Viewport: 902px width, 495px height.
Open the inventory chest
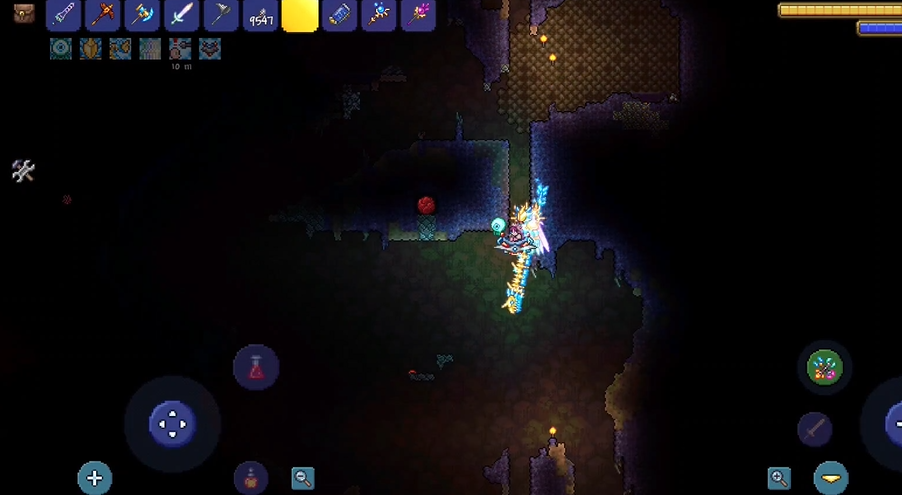tap(23, 14)
